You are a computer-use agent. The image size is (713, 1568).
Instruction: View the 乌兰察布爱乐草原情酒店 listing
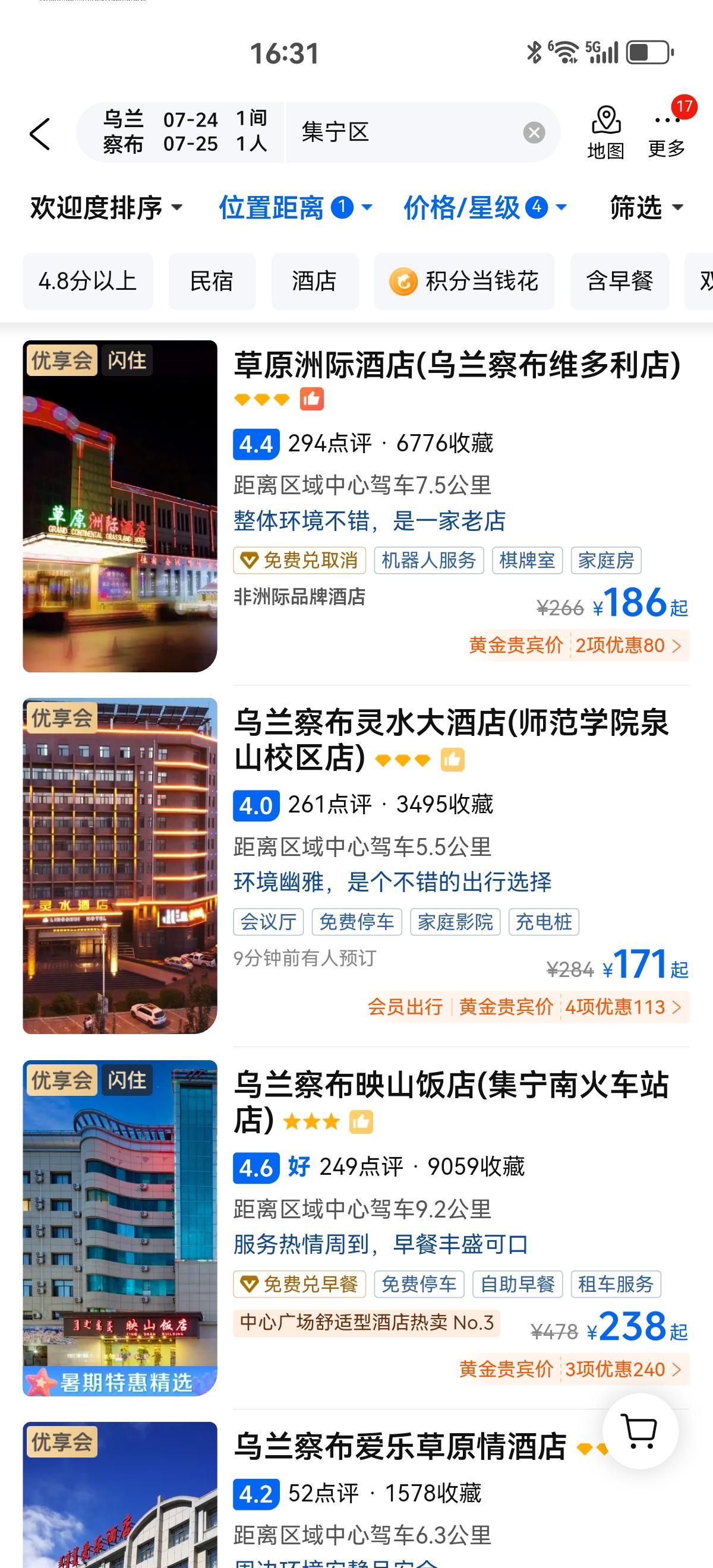pos(400,1447)
